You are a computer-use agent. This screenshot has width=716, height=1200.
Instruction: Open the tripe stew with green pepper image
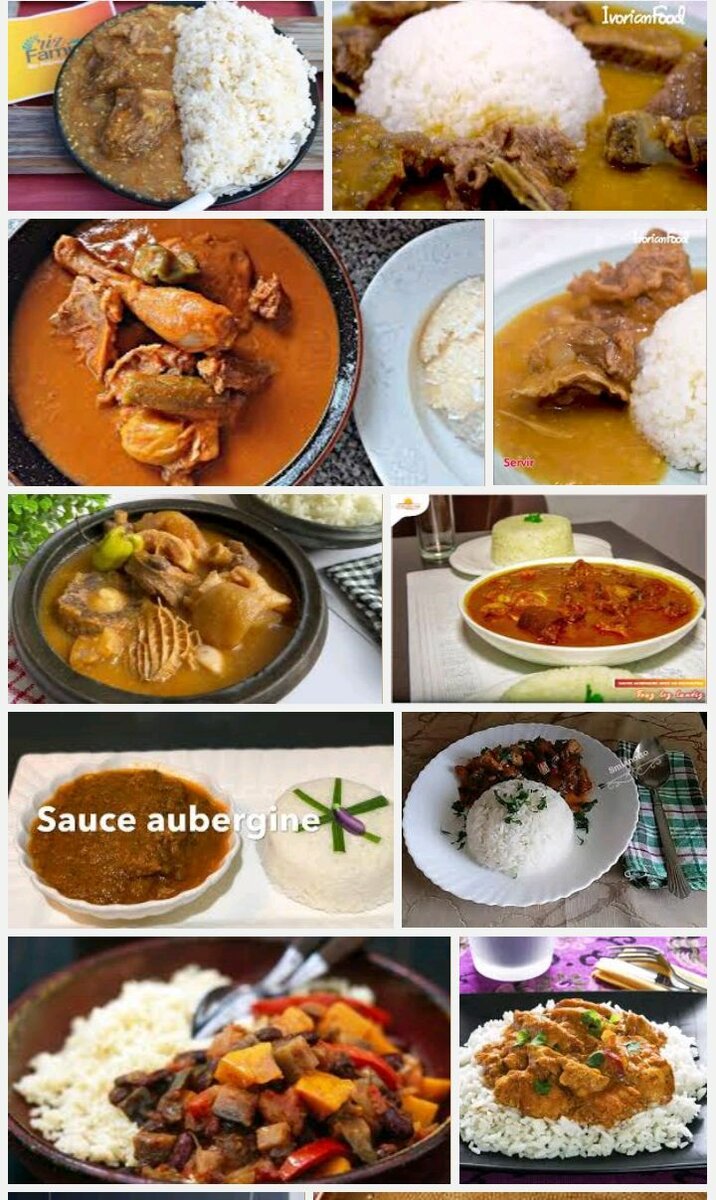click(x=195, y=598)
